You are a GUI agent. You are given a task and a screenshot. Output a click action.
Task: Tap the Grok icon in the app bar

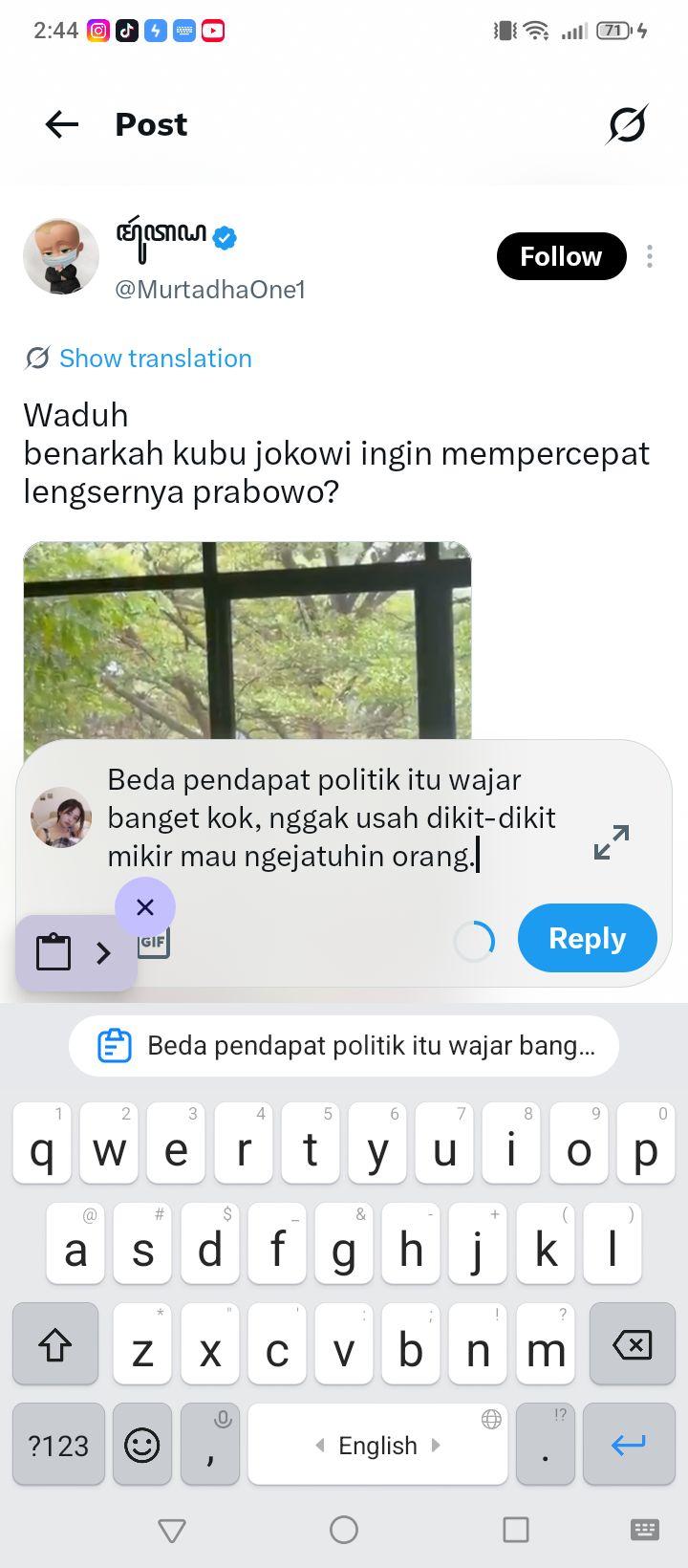tap(627, 124)
